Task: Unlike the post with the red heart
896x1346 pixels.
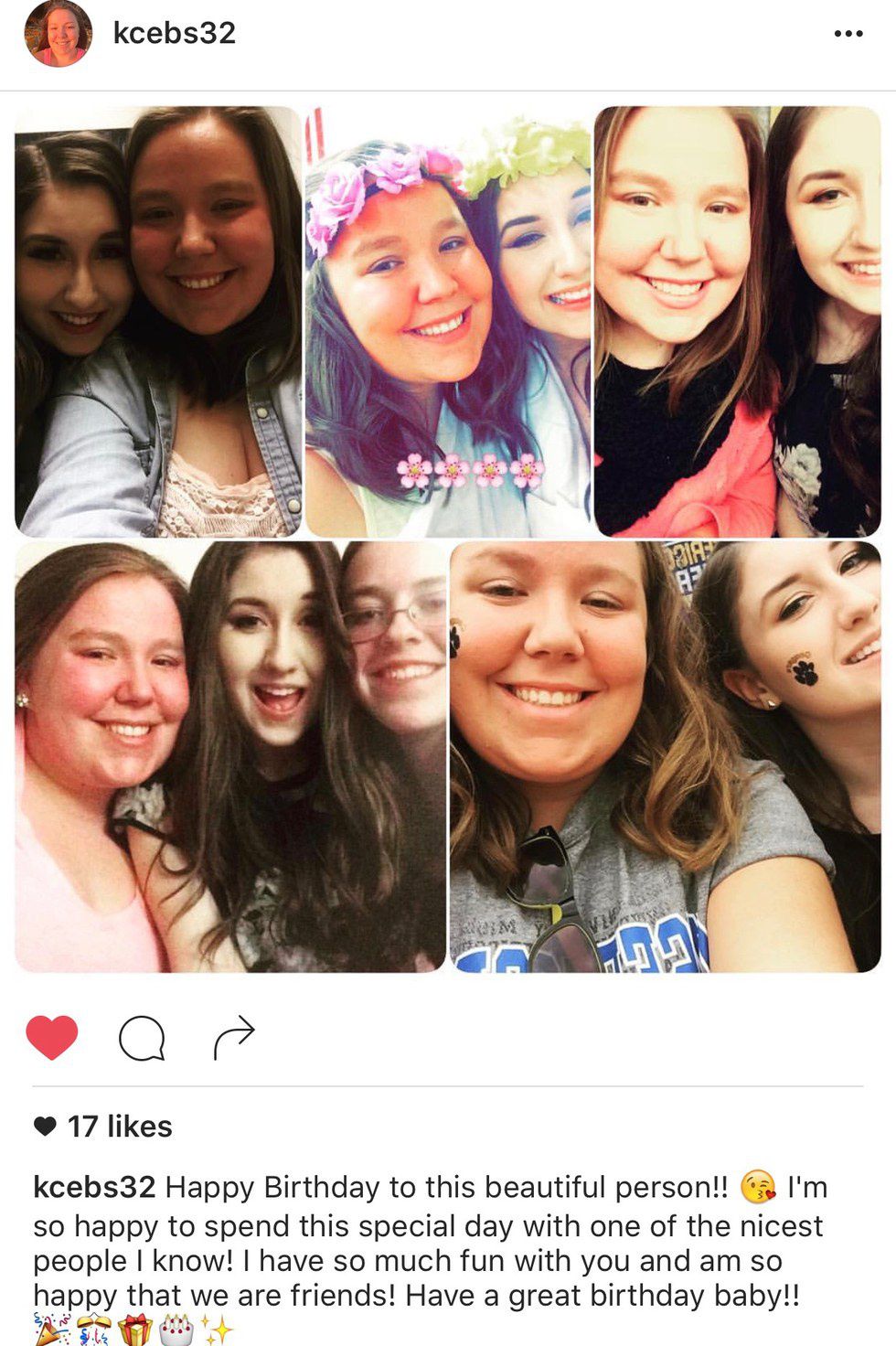Action: [x=52, y=1037]
